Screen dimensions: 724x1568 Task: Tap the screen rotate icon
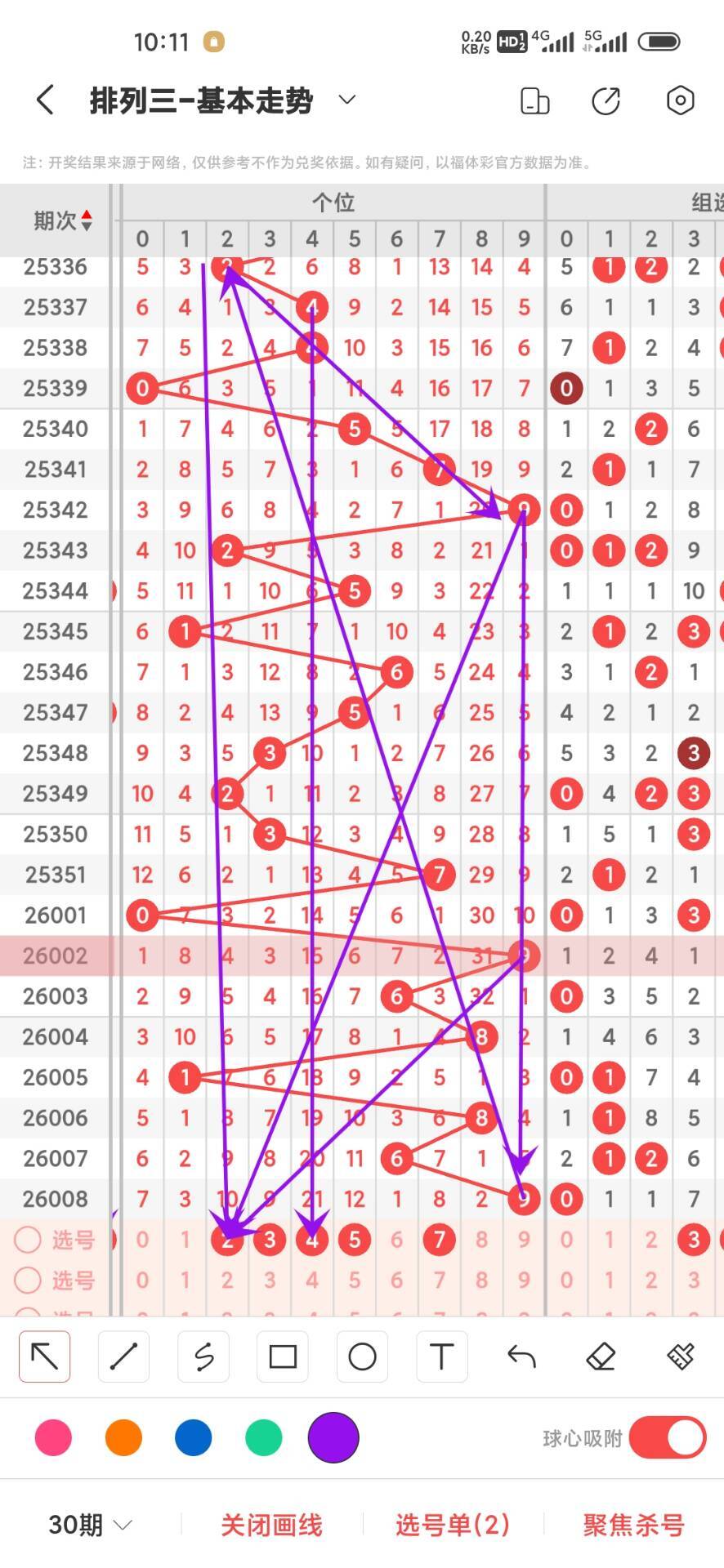point(534,100)
